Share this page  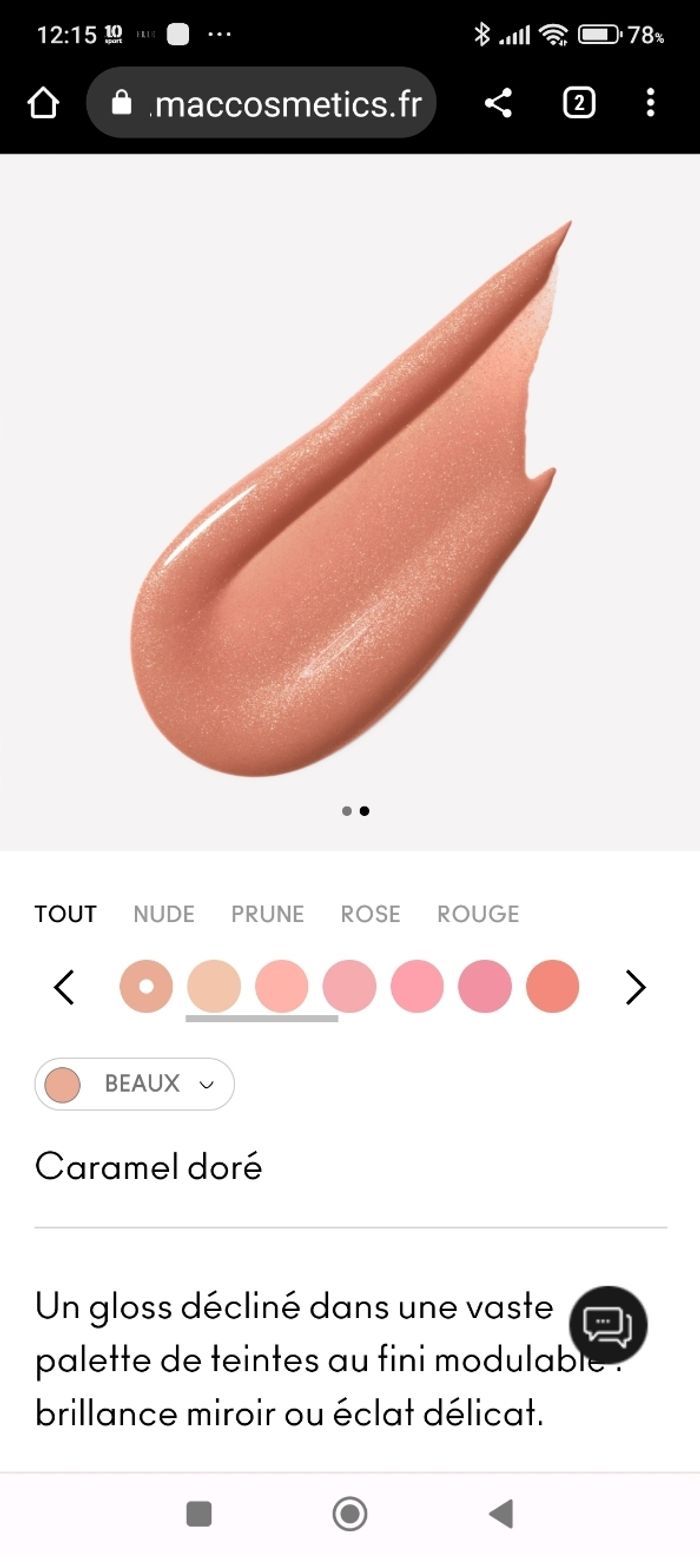pos(498,103)
